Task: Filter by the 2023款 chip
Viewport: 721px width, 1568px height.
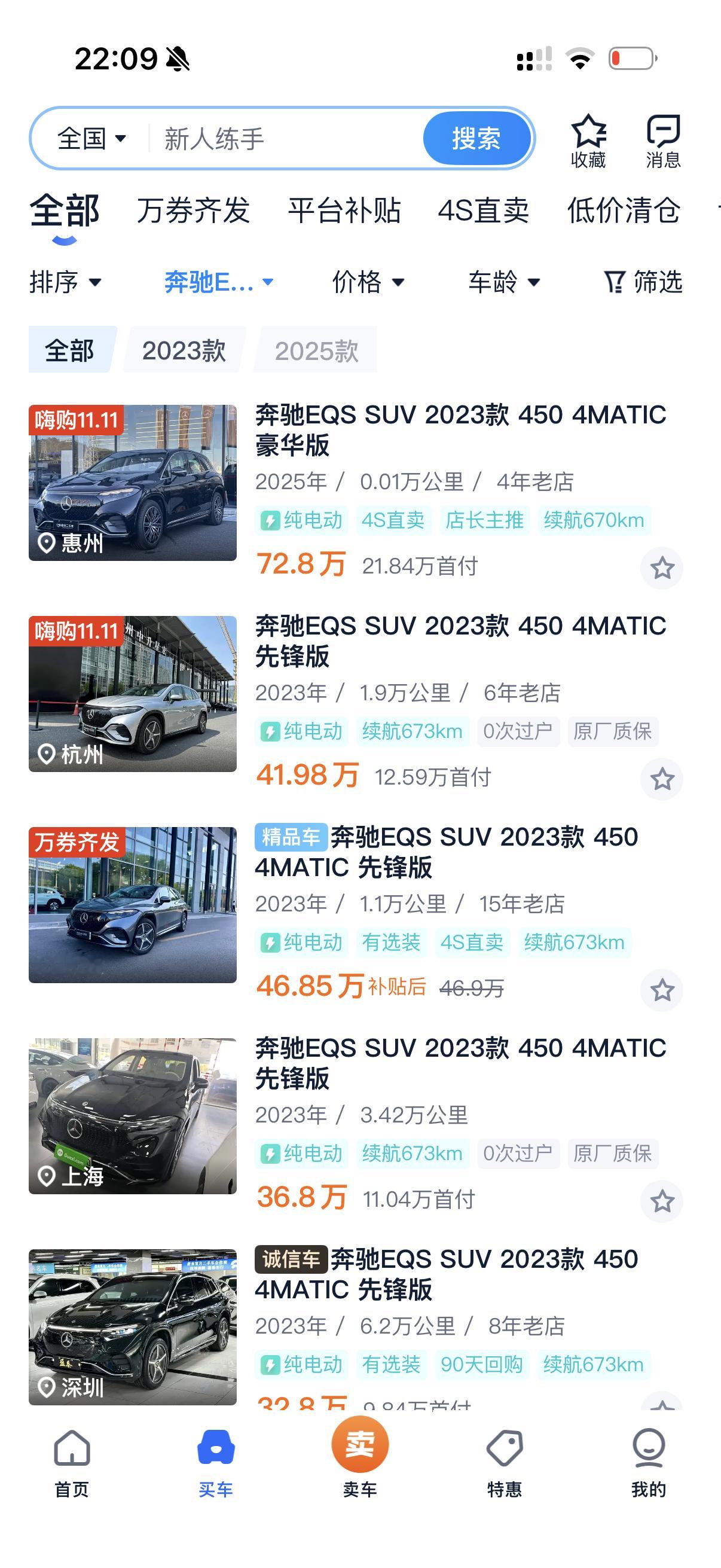Action: pos(184,350)
